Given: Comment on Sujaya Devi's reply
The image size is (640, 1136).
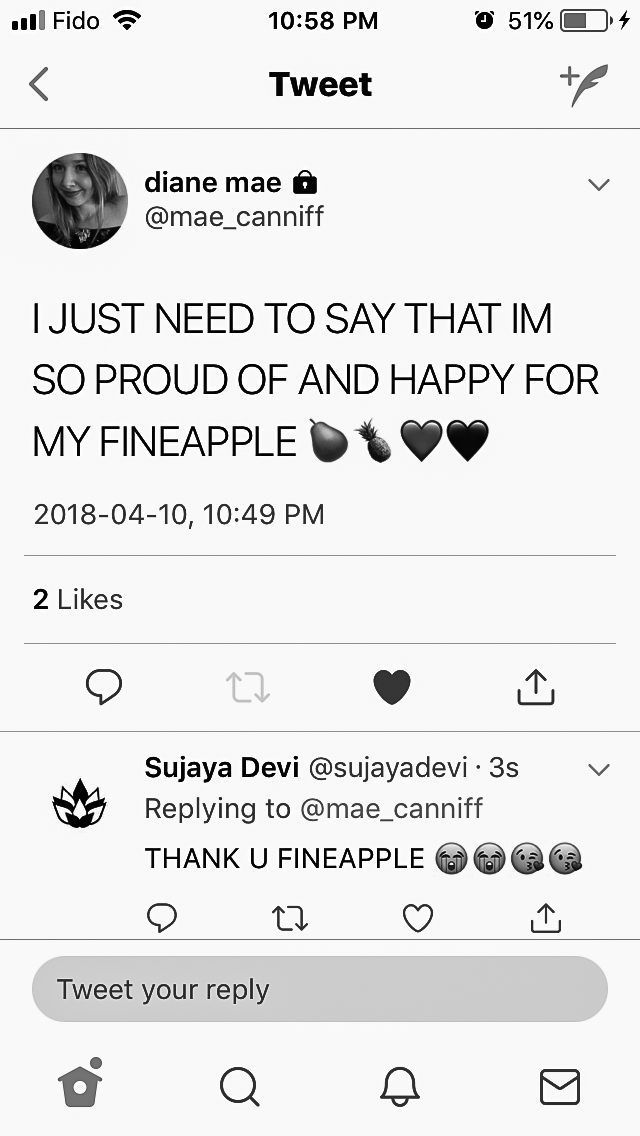Looking at the screenshot, I should (162, 917).
